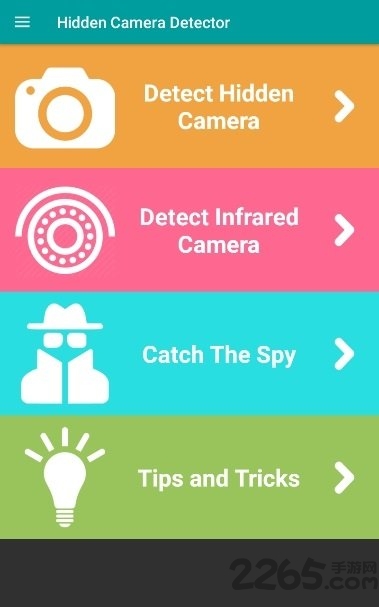Image resolution: width=379 pixels, height=607 pixels.
Task: Launch Catch The Spy
Action: (x=189, y=354)
